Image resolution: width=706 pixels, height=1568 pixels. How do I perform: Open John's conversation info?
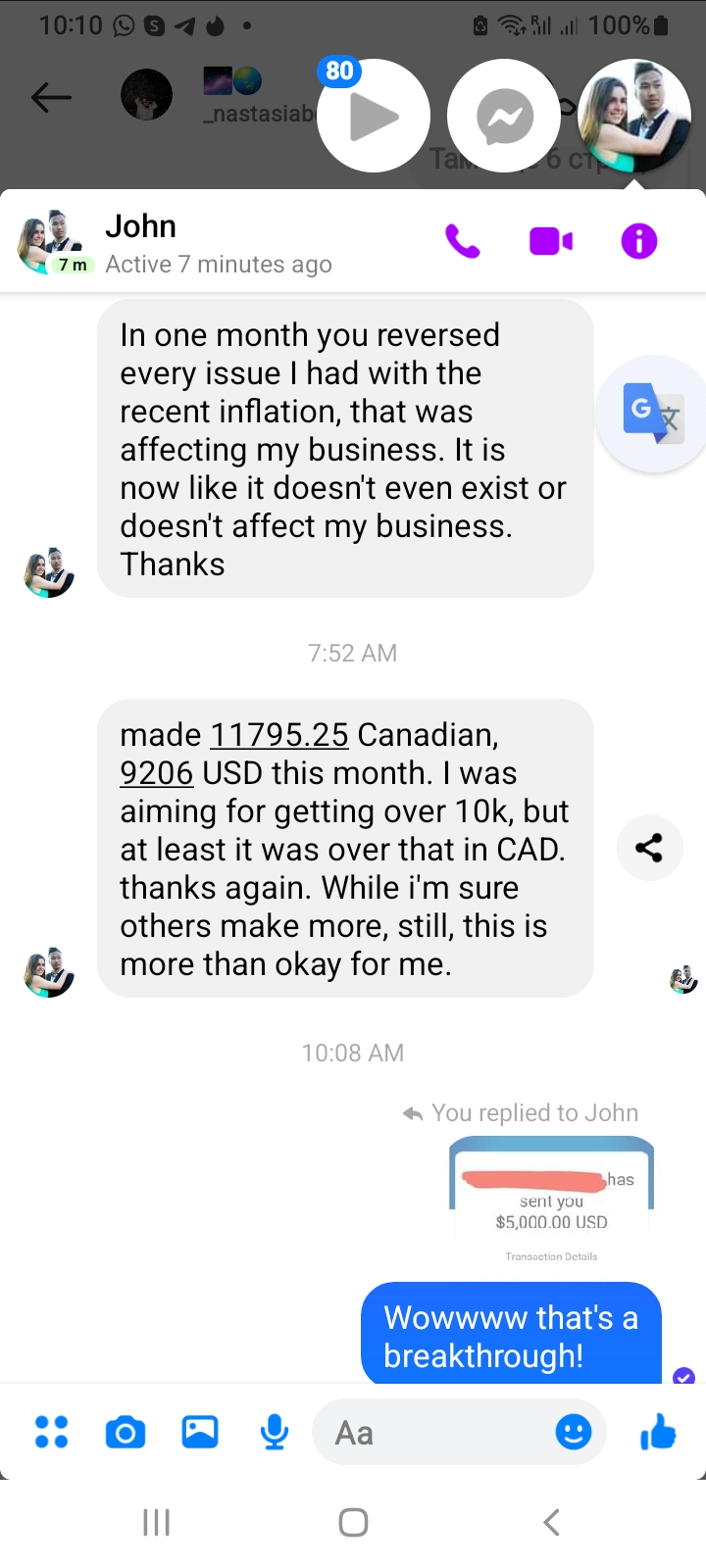pyautogui.click(x=638, y=241)
